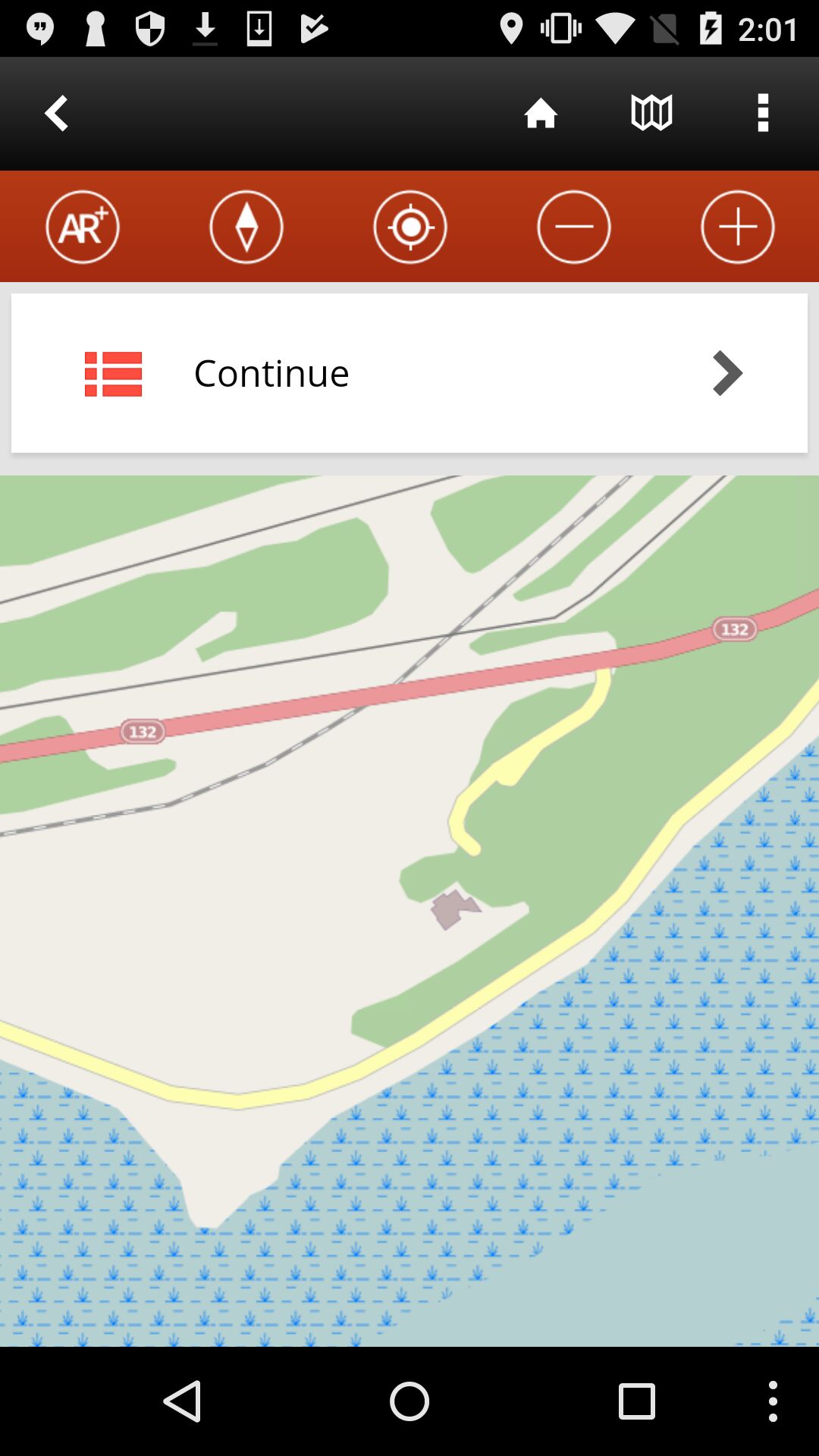
Task: Zoom in the map with plus
Action: pos(737,227)
